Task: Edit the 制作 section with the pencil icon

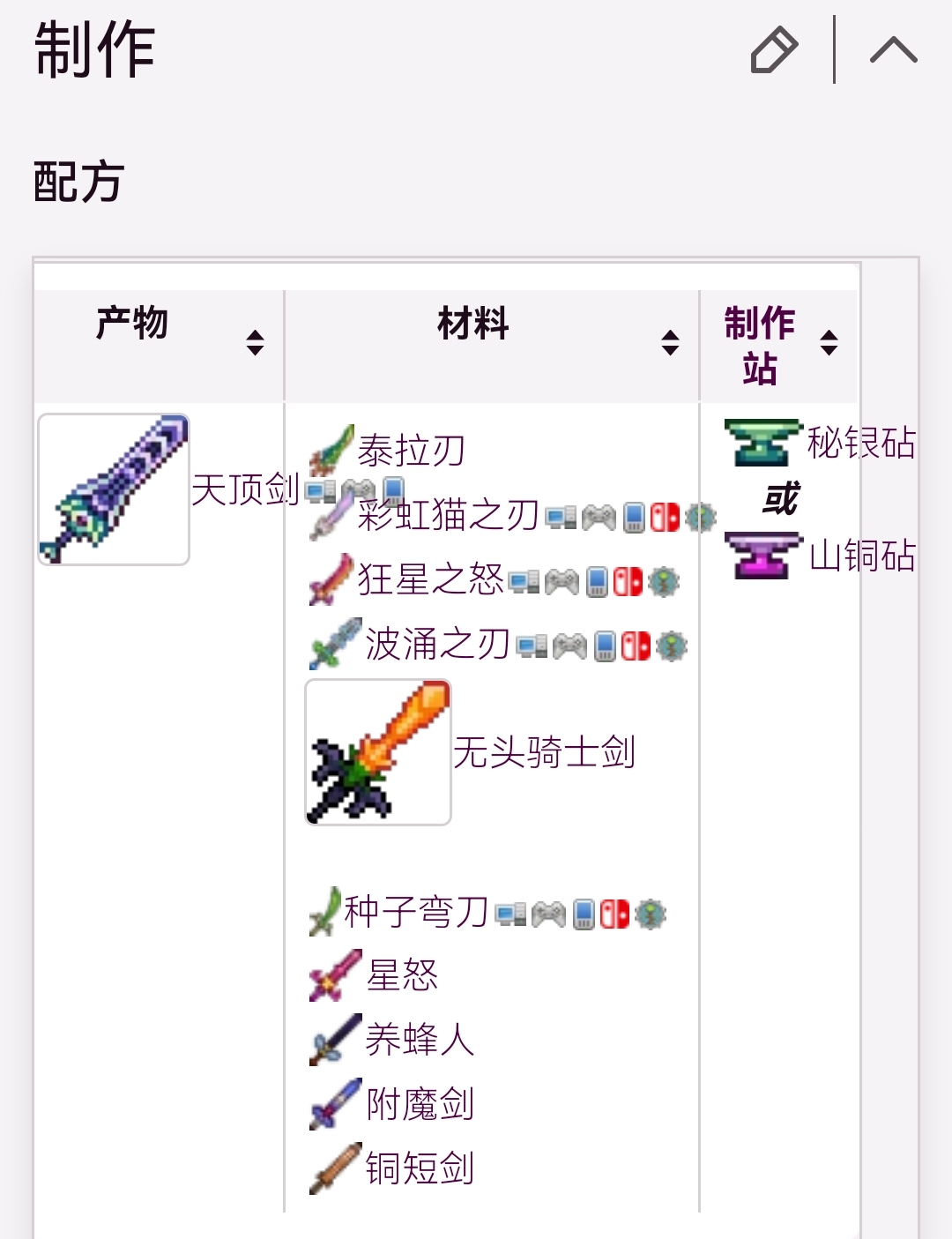Action: pos(774,50)
